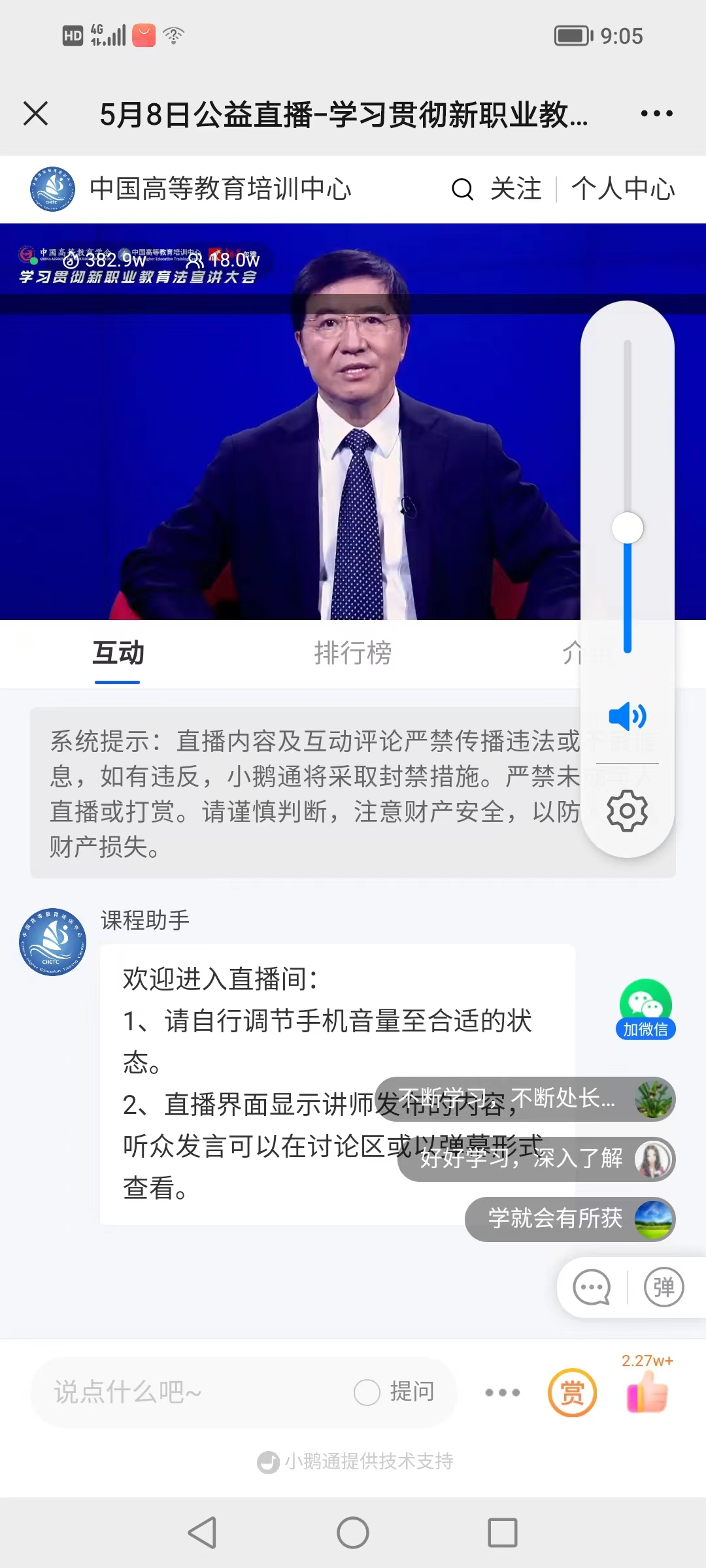Switch to the 排行榜 tab

pos(353,653)
